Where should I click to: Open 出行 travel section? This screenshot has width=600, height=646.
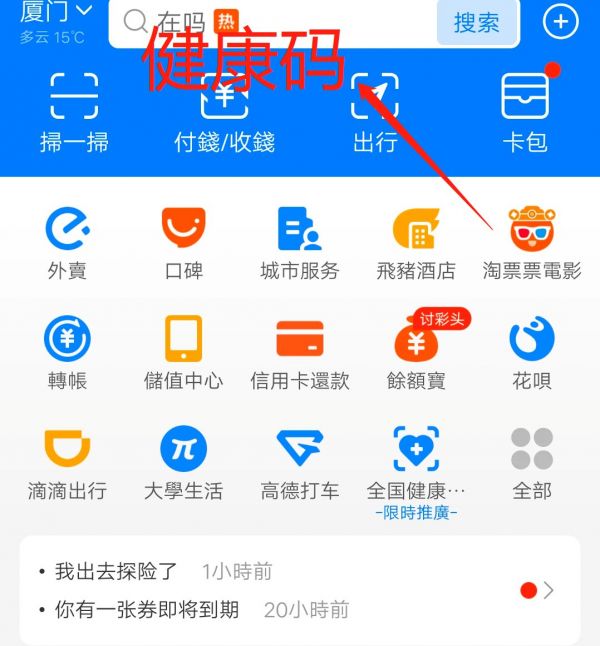coord(375,110)
